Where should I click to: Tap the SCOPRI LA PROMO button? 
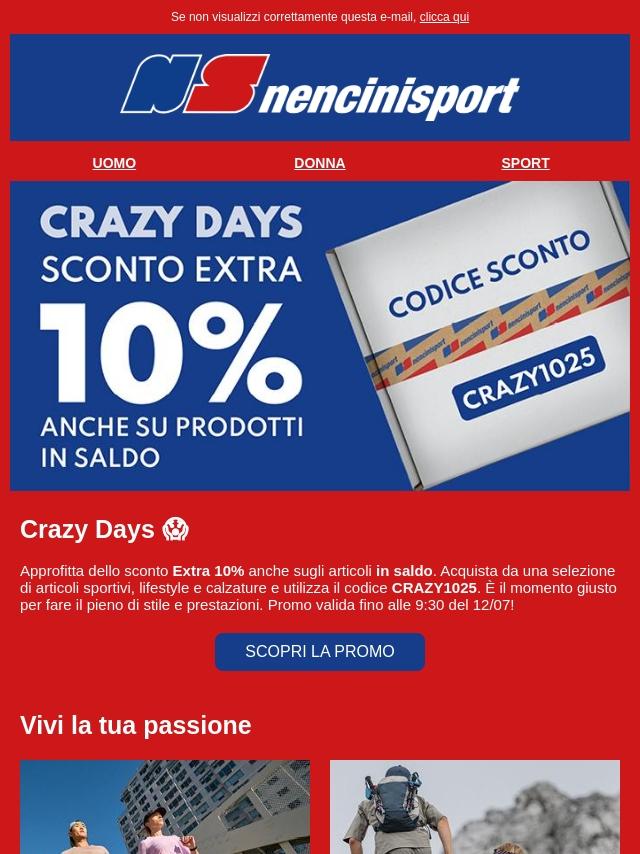(320, 652)
